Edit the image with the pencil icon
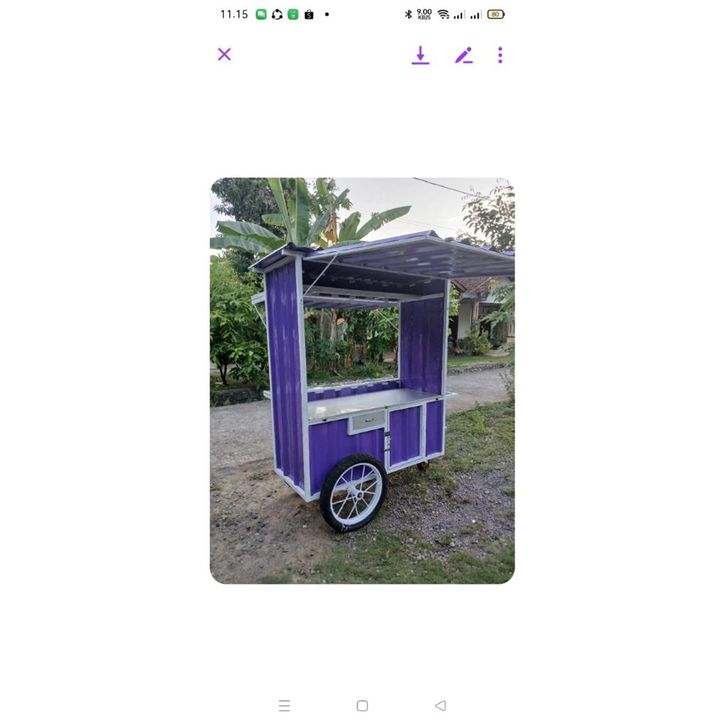This screenshot has height=726, width=726. 463,55
